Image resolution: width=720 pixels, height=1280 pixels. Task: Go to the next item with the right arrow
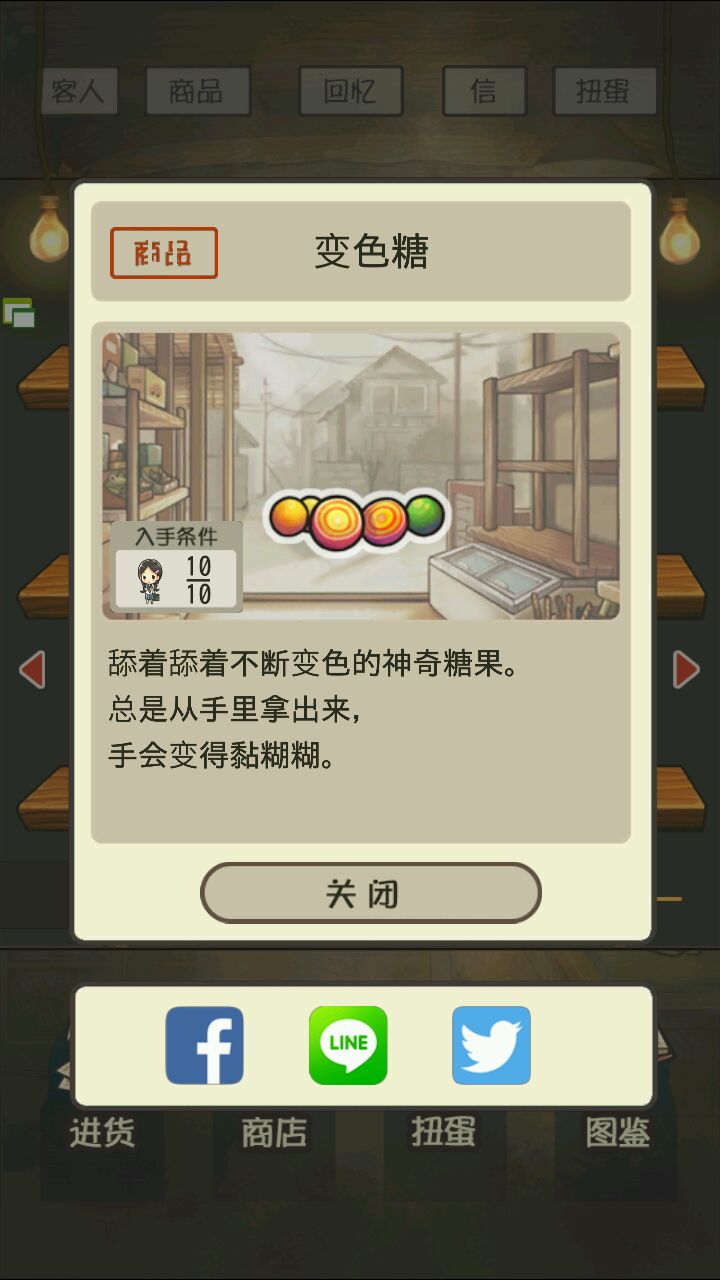coord(686,669)
